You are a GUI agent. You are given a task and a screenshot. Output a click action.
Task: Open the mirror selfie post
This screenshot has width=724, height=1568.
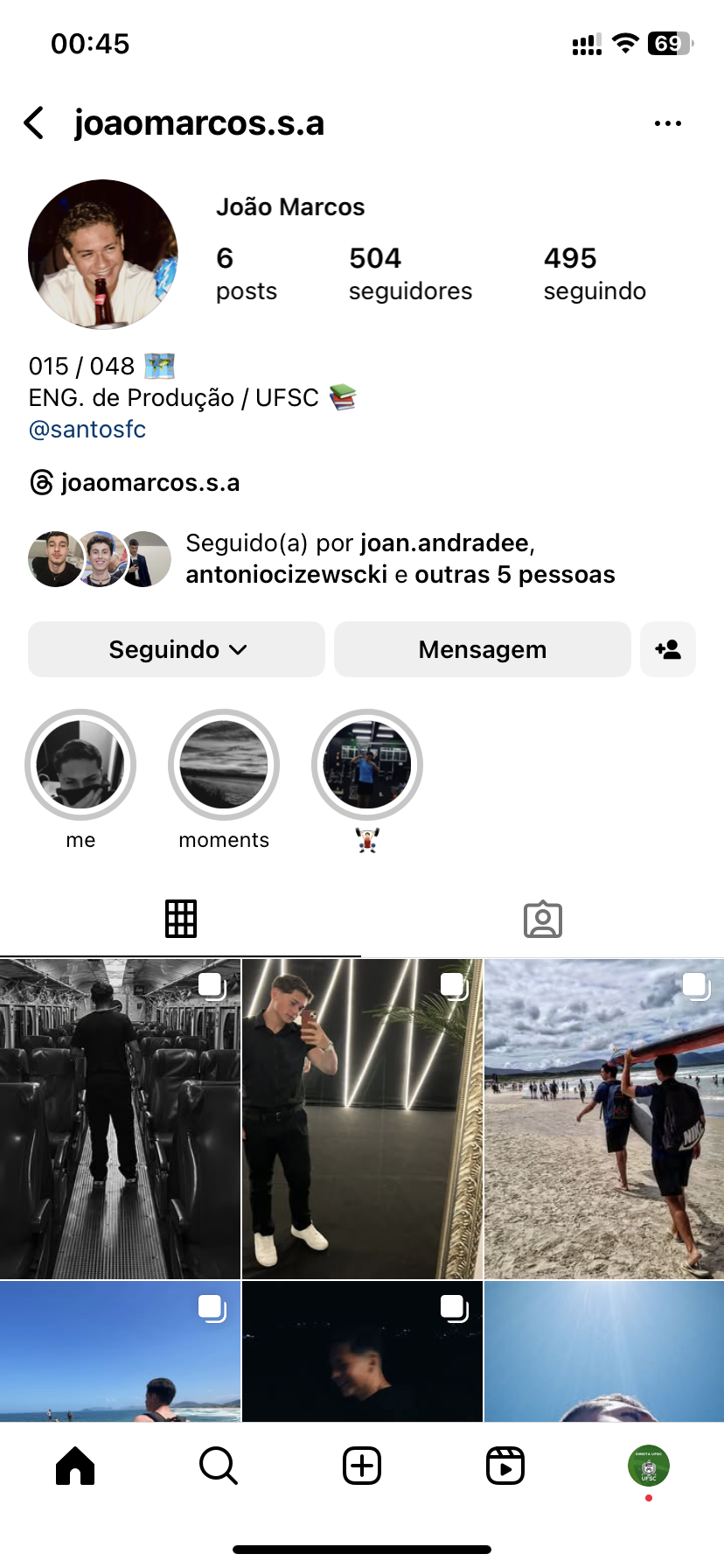coord(362,1119)
